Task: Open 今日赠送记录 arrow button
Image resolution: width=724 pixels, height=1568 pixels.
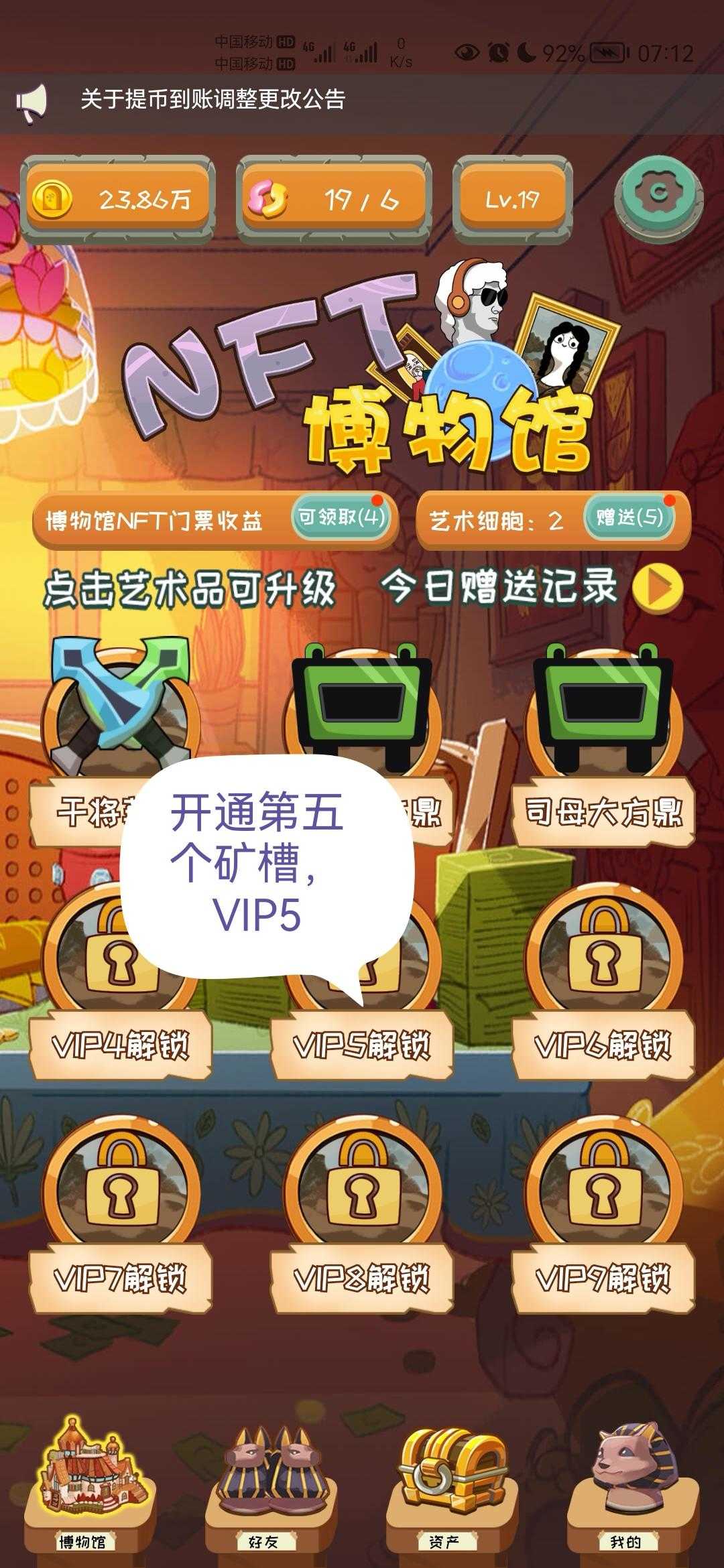Action: 657,588
